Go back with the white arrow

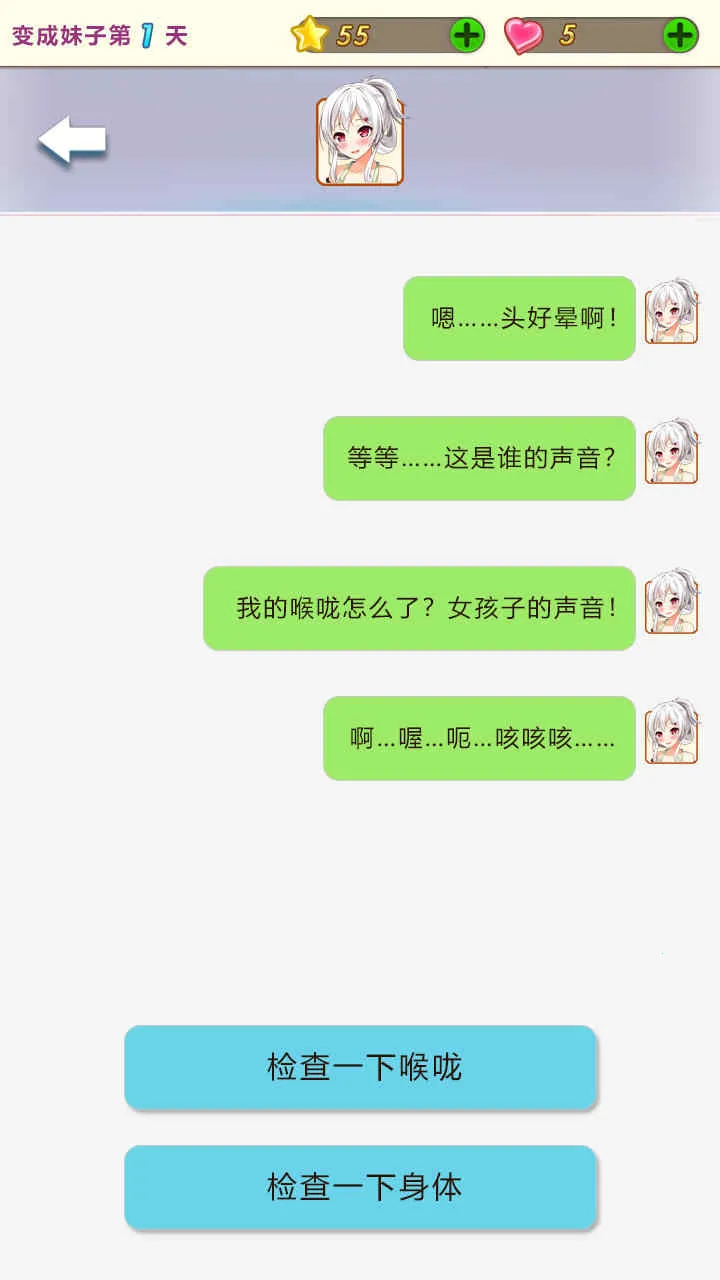click(x=72, y=140)
